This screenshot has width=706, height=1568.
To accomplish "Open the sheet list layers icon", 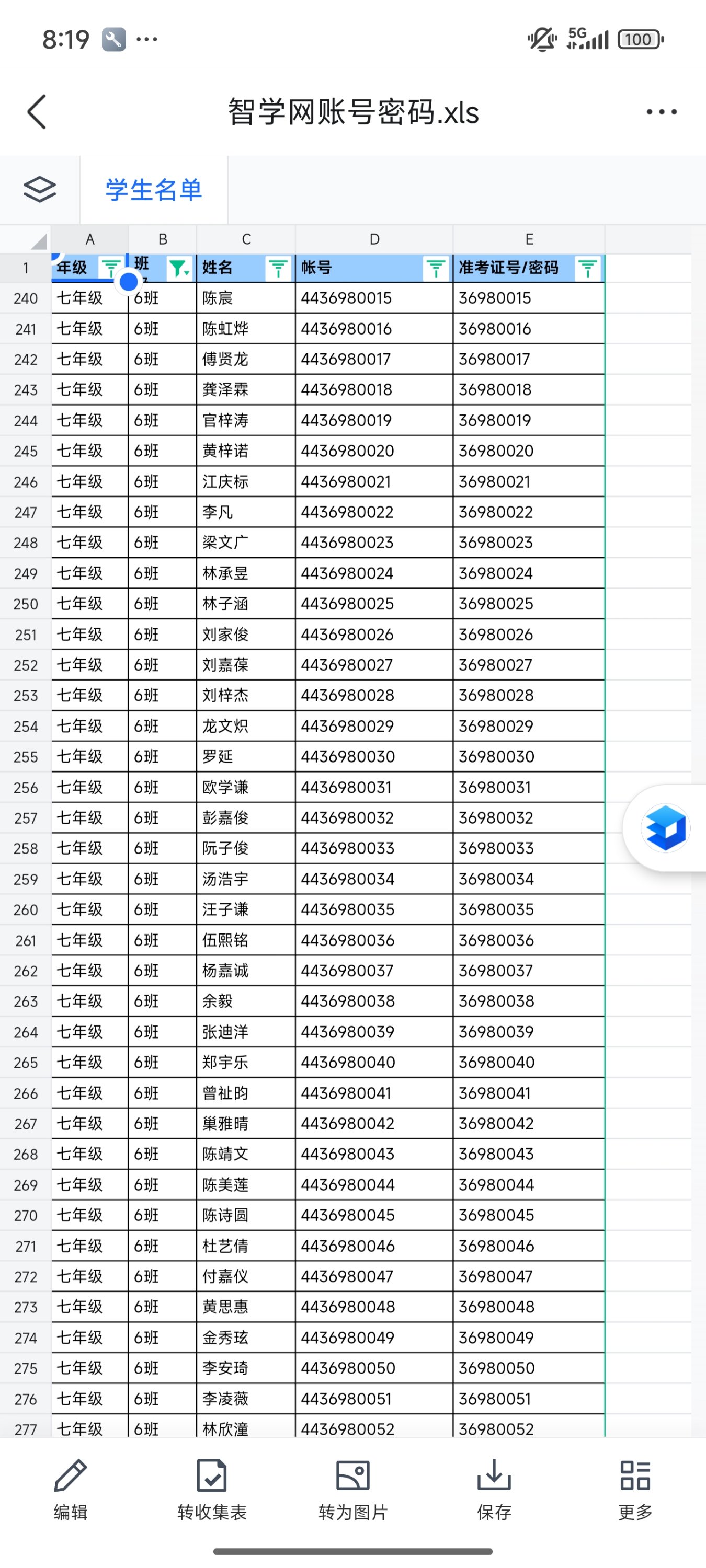I will tap(40, 189).
